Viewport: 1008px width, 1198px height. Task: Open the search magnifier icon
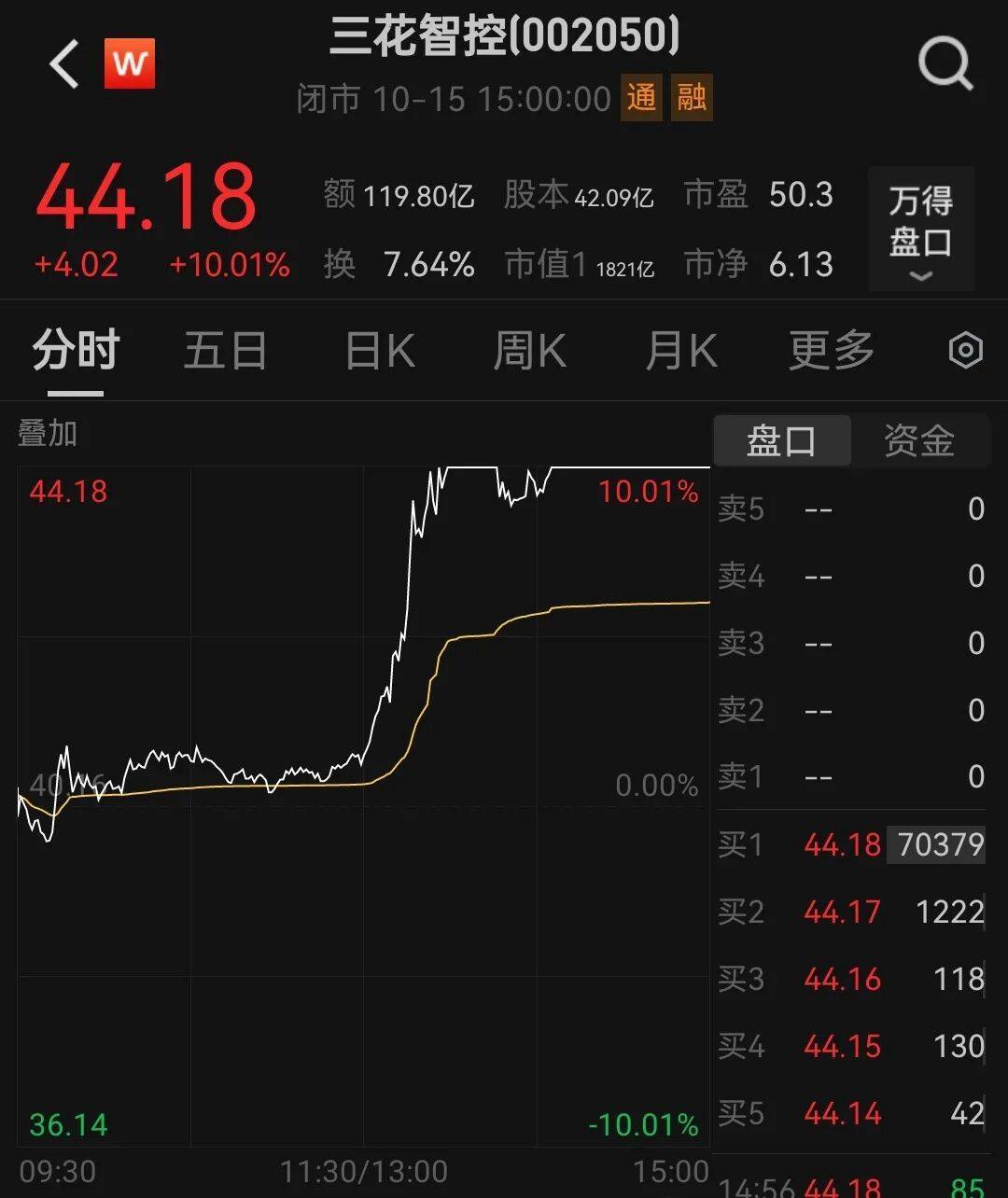click(x=945, y=65)
